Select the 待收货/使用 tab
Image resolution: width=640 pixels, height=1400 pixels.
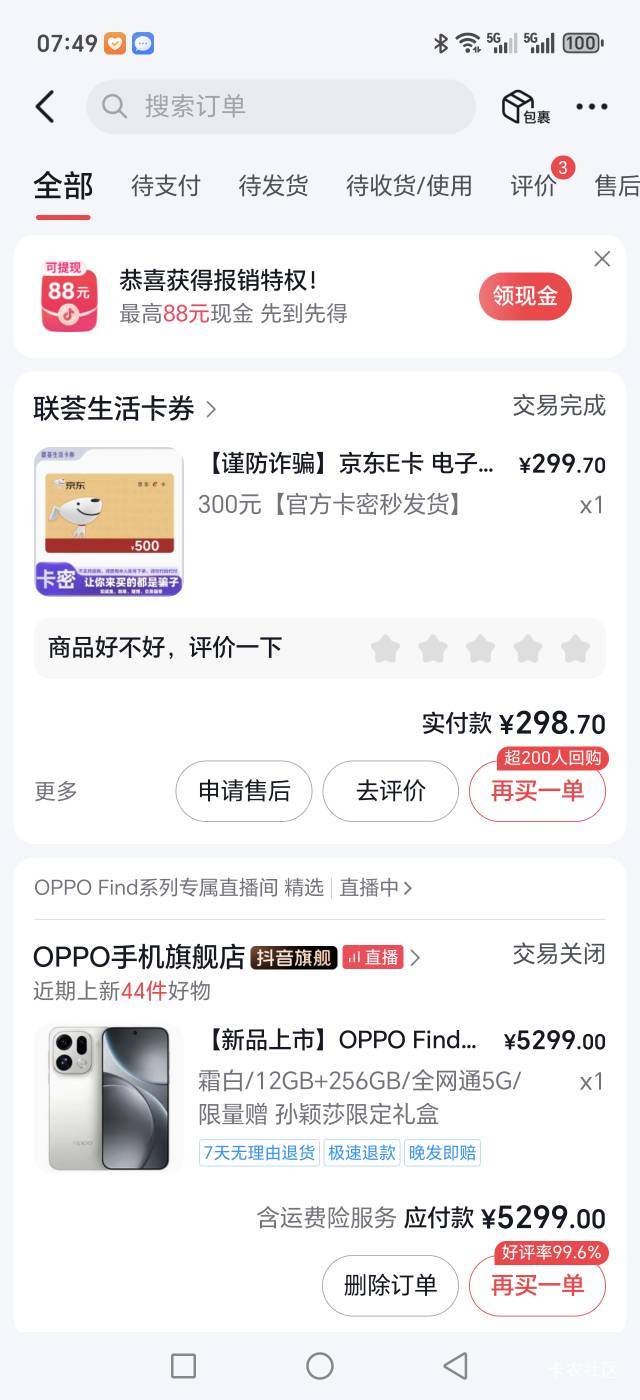[x=408, y=186]
